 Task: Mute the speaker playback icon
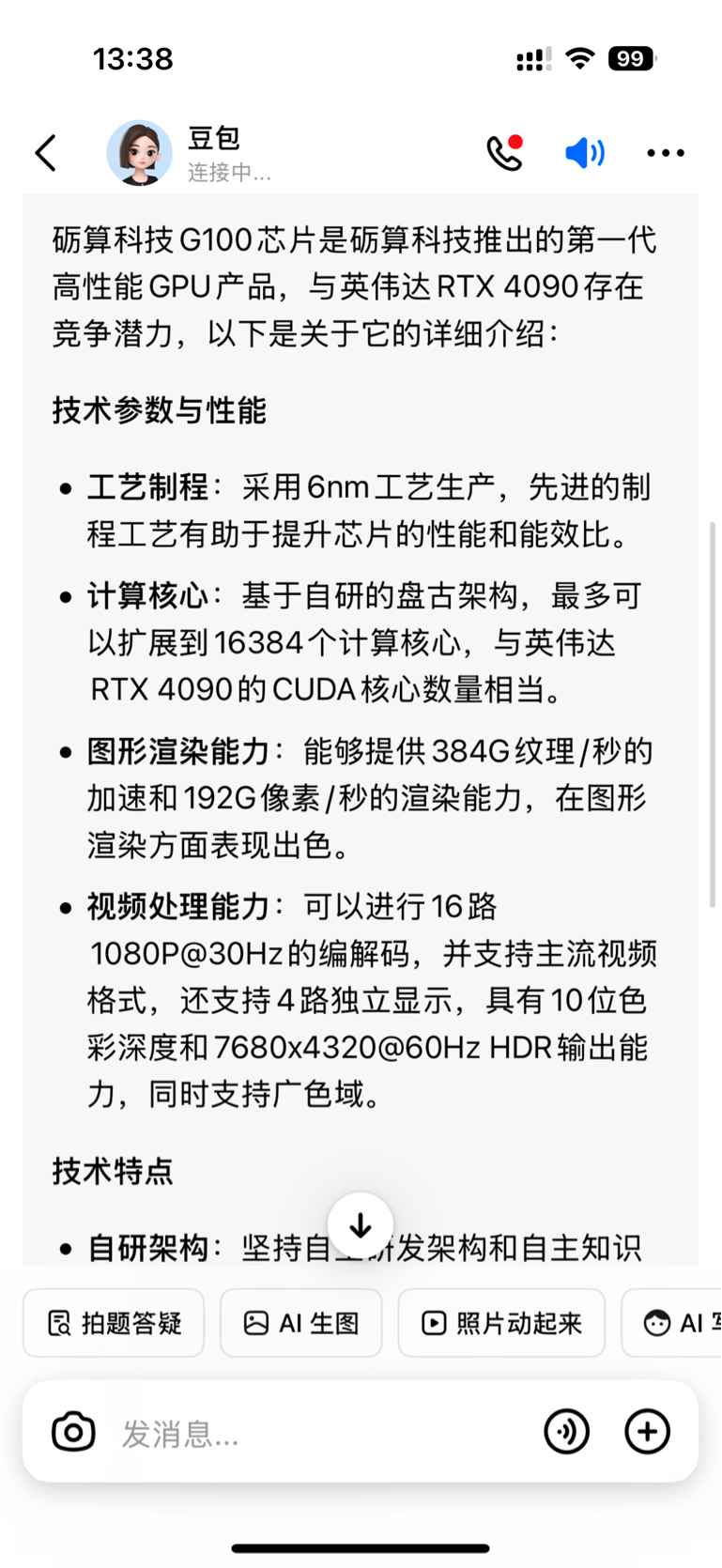pyautogui.click(x=585, y=152)
